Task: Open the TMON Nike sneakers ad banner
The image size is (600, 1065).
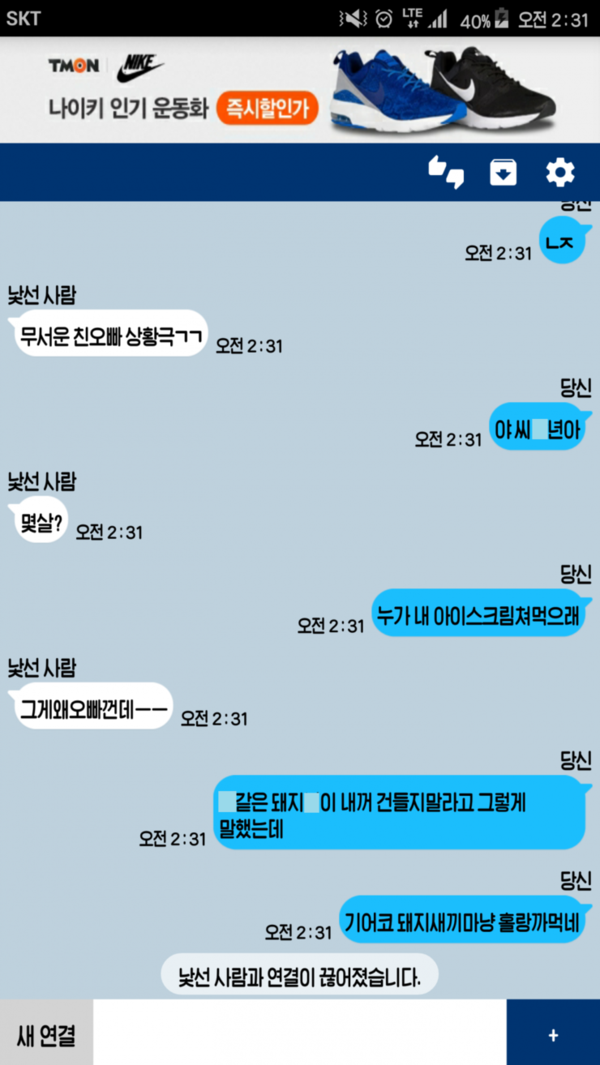Action: click(x=300, y=90)
